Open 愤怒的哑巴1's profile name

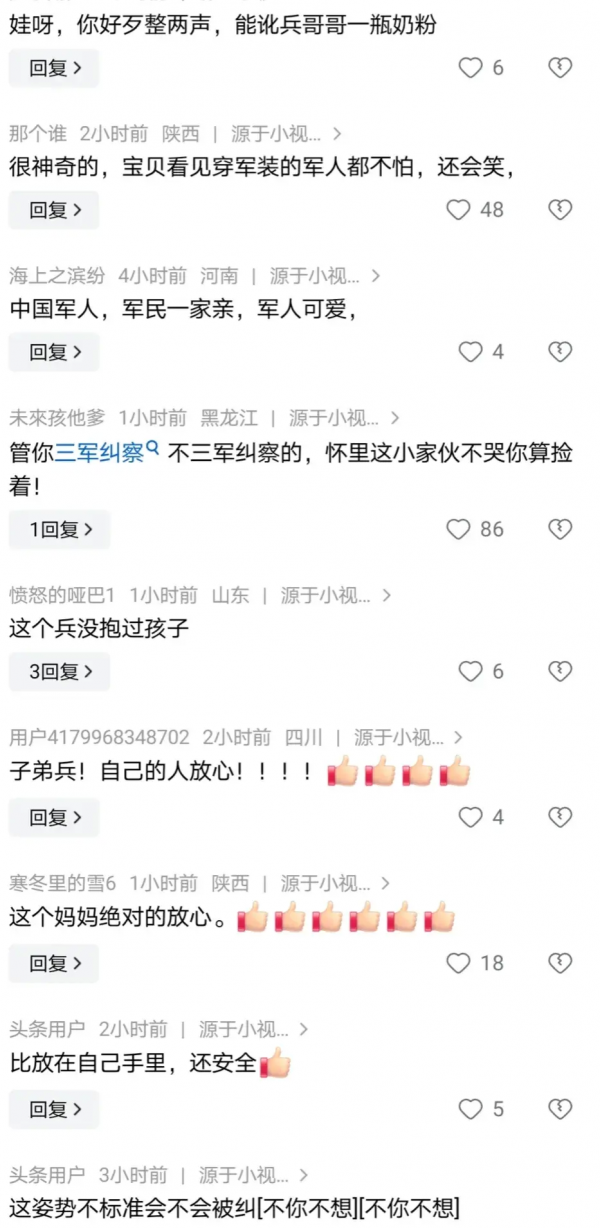[x=62, y=595]
